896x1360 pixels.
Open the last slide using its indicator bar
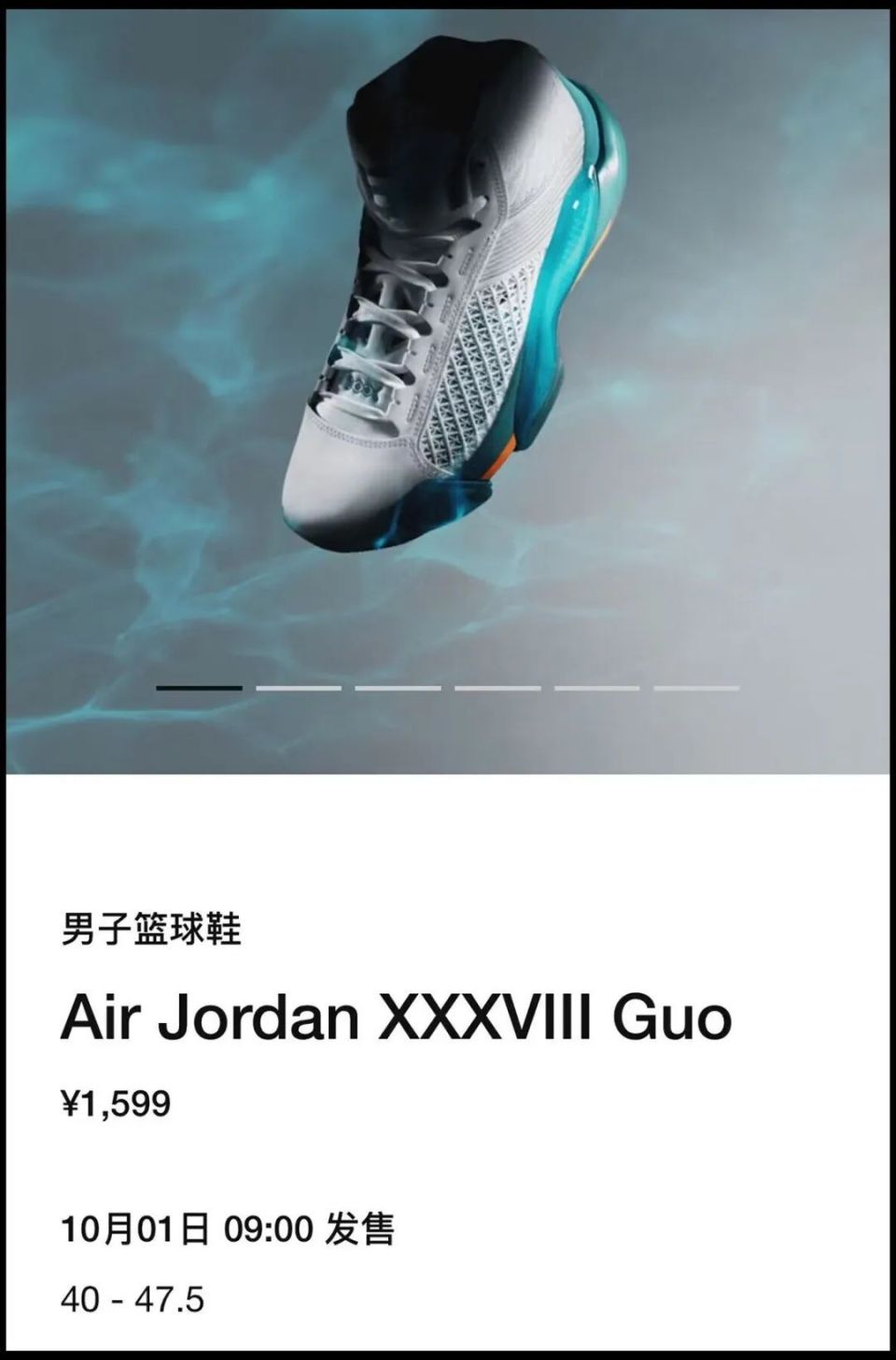click(x=694, y=689)
